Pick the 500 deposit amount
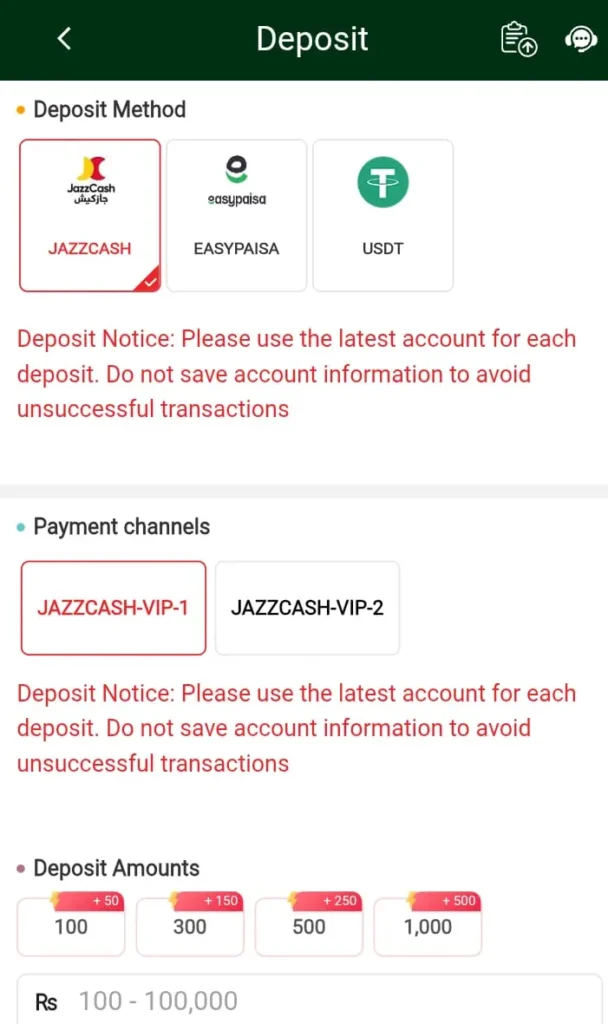Image resolution: width=608 pixels, height=1024 pixels. [309, 926]
